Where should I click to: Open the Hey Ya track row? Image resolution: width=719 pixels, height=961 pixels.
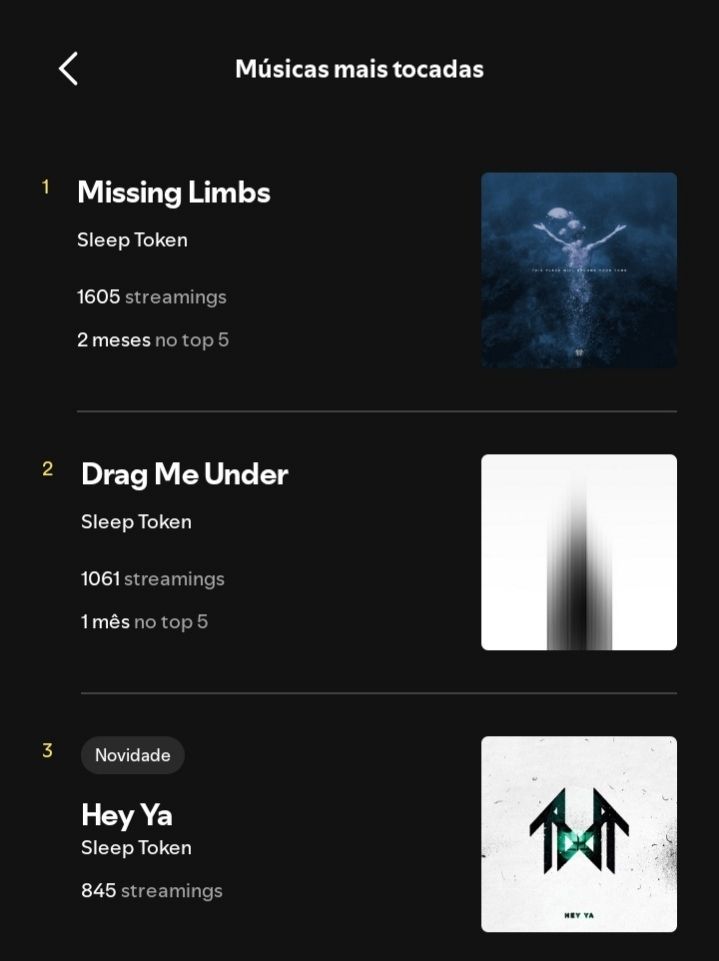click(x=127, y=815)
